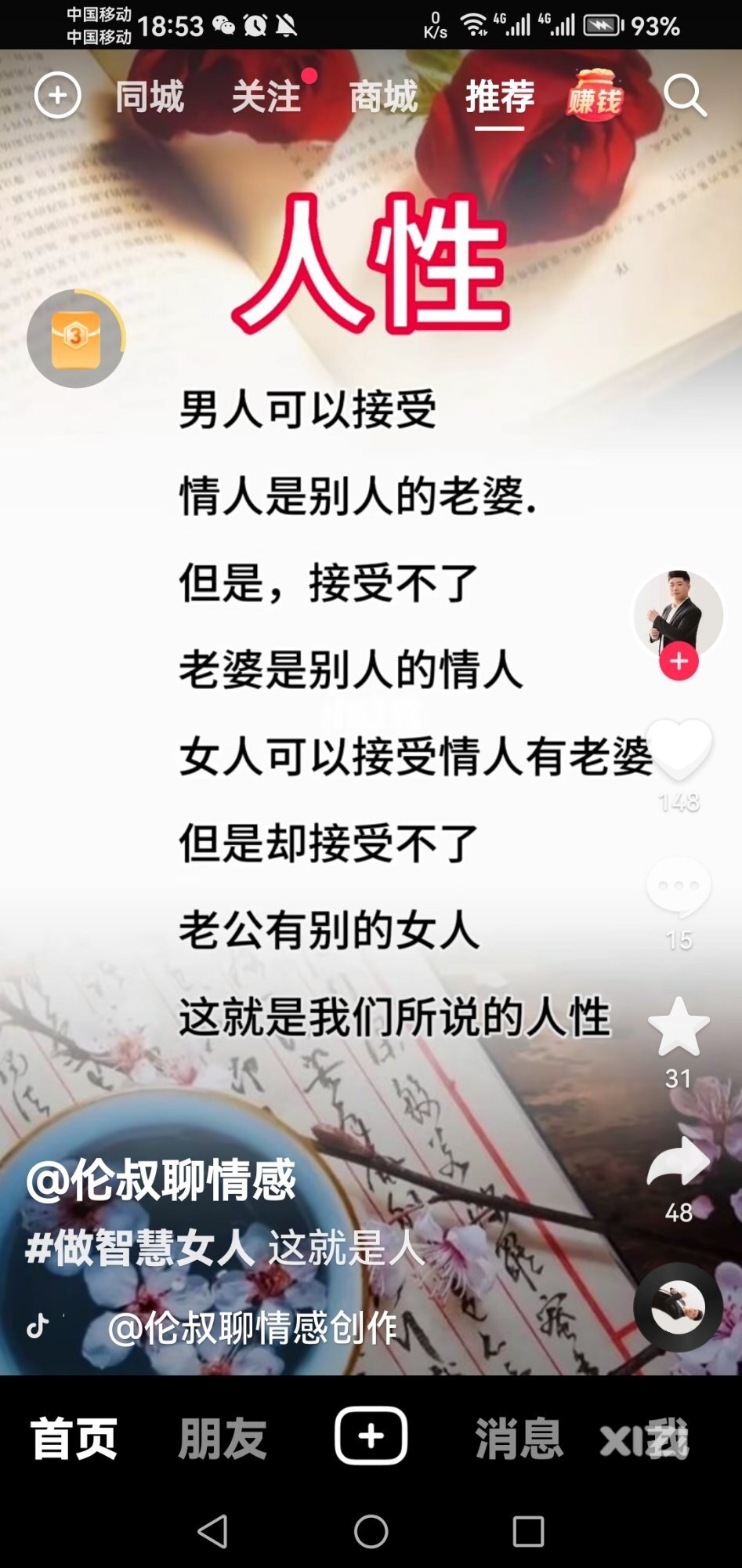Open the spinning music disc
Image resolution: width=742 pixels, height=1568 pixels.
(x=678, y=1307)
